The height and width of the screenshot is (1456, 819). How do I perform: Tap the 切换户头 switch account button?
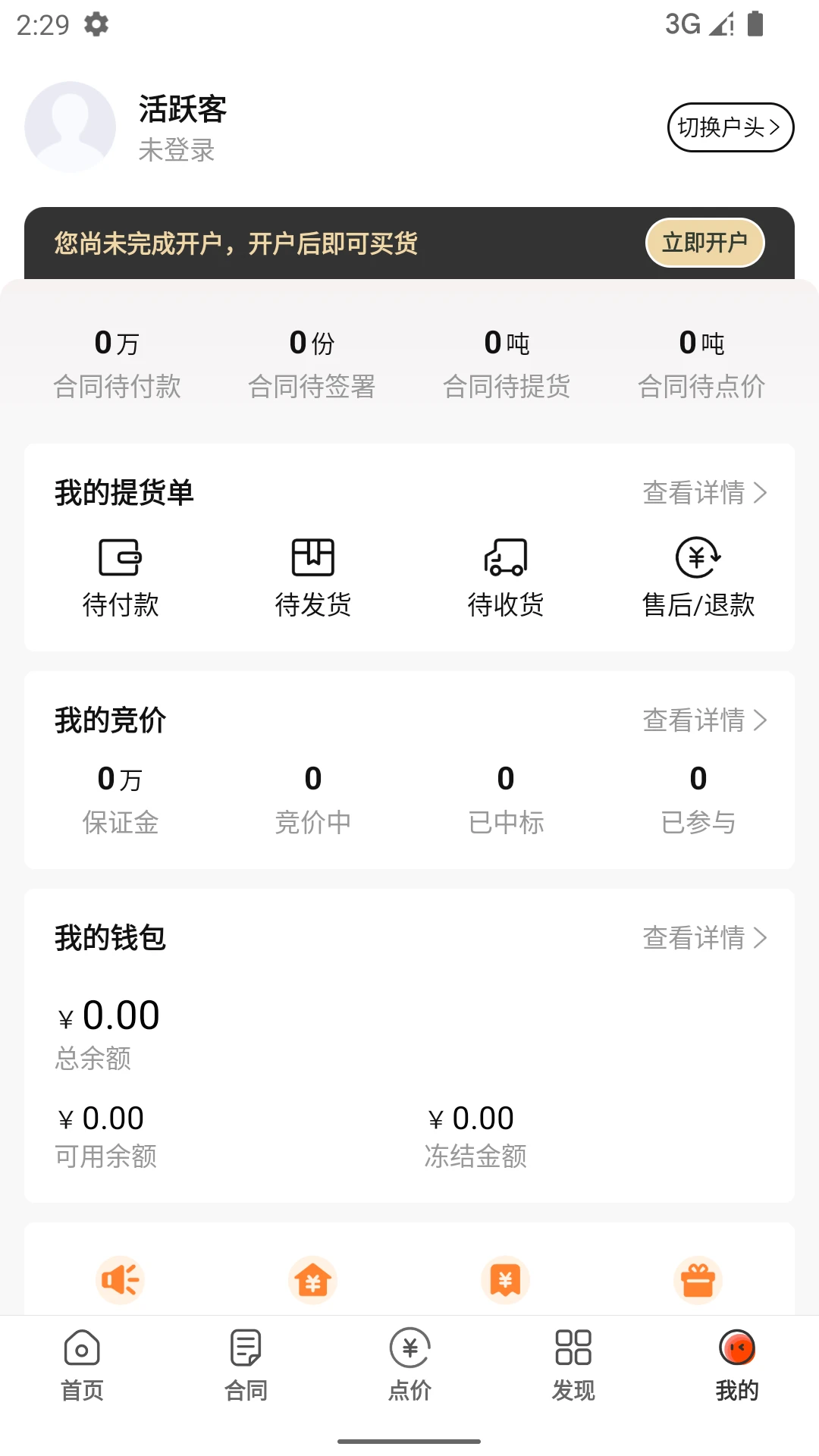pos(730,127)
